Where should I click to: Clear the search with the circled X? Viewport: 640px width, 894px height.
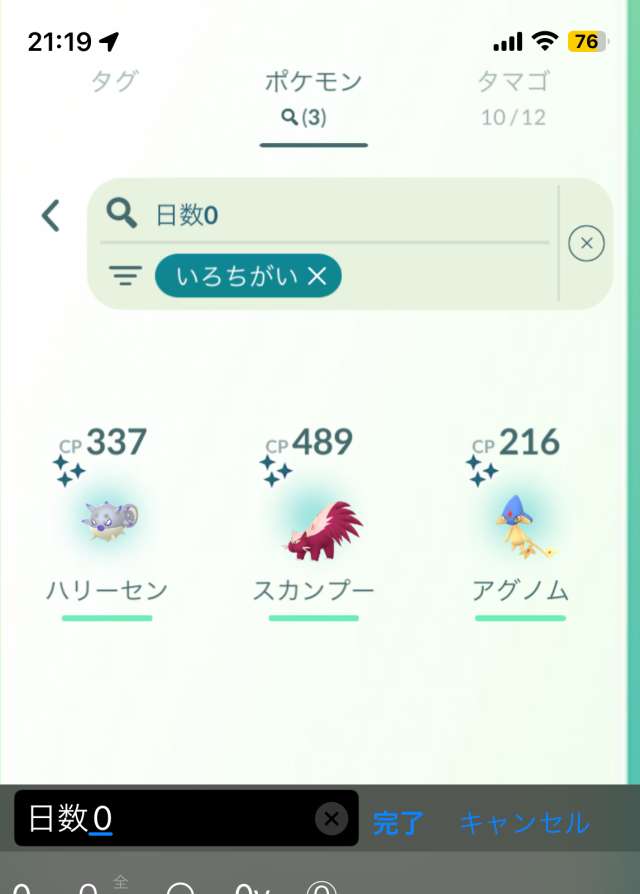(586, 243)
